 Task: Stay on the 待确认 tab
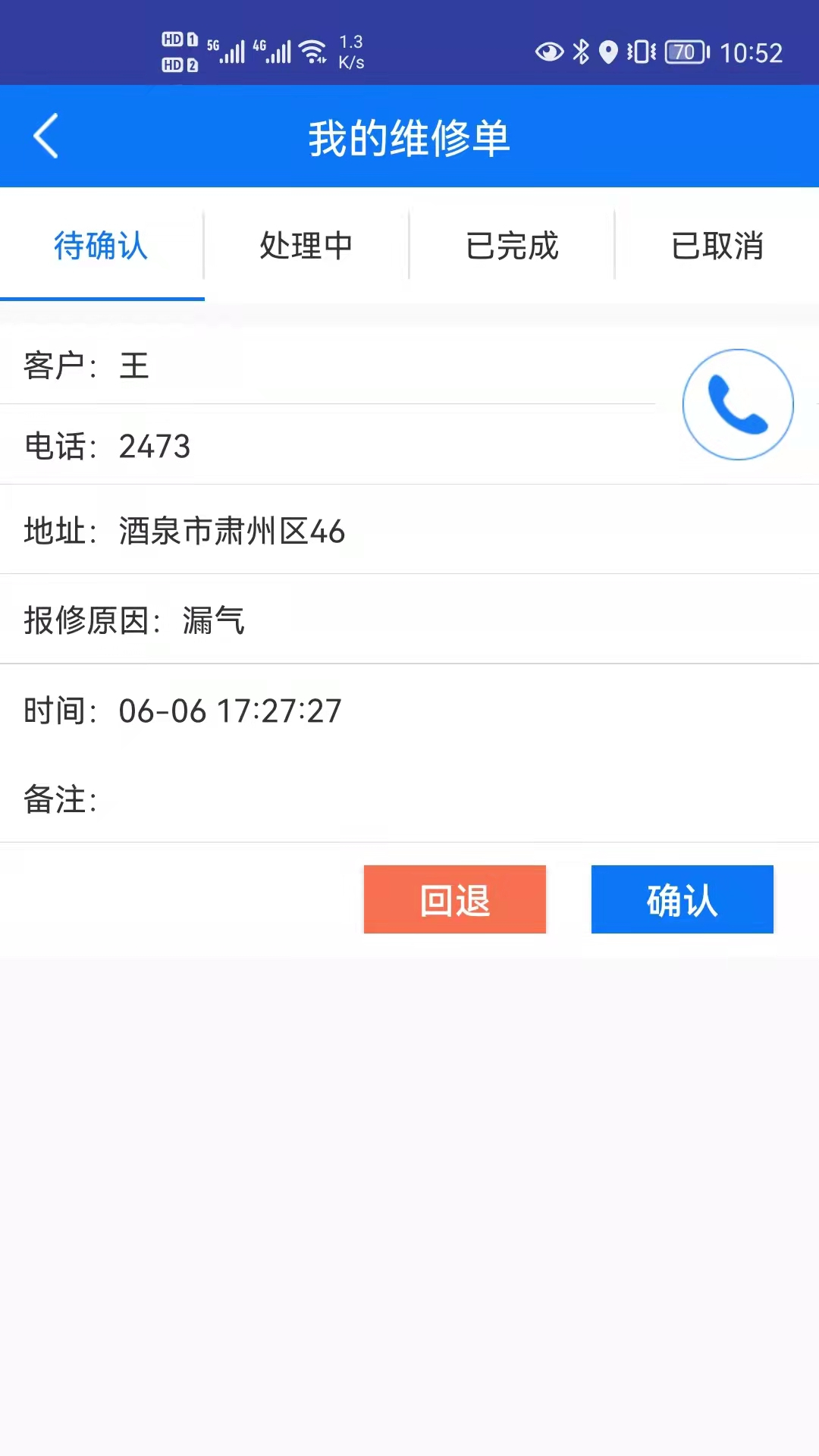(x=101, y=245)
